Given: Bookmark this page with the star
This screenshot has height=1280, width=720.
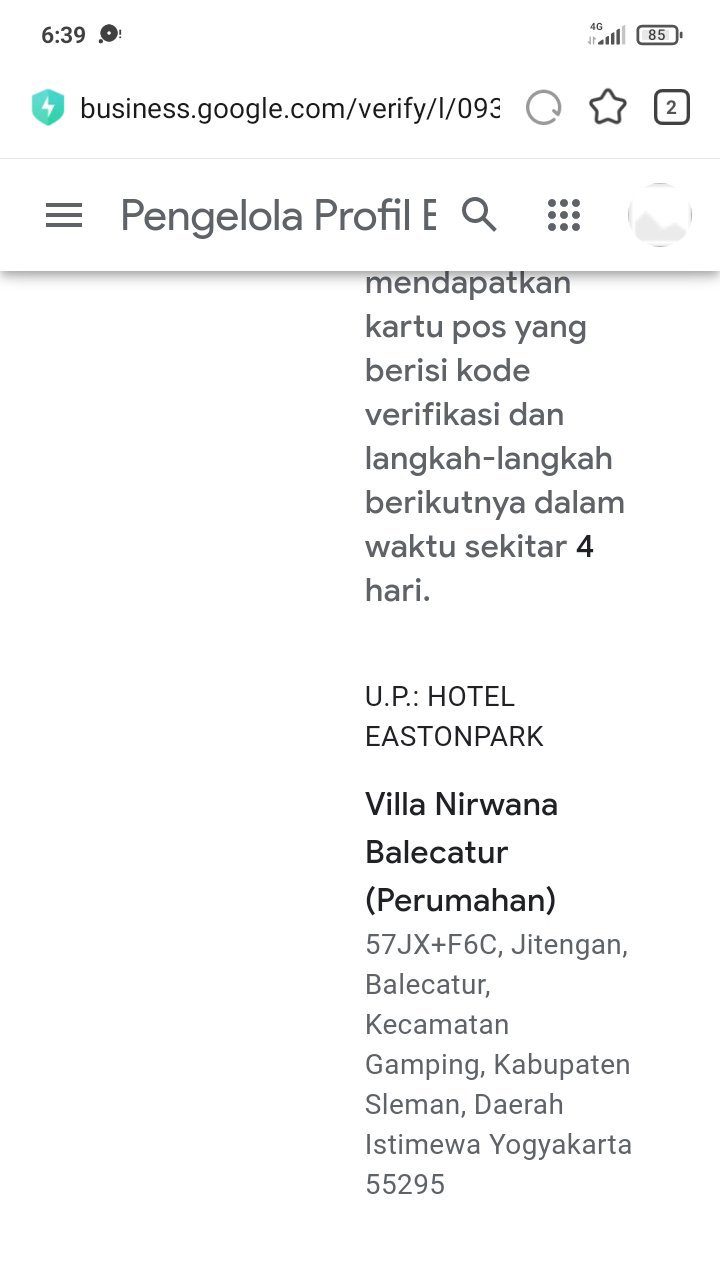Looking at the screenshot, I should pos(608,108).
